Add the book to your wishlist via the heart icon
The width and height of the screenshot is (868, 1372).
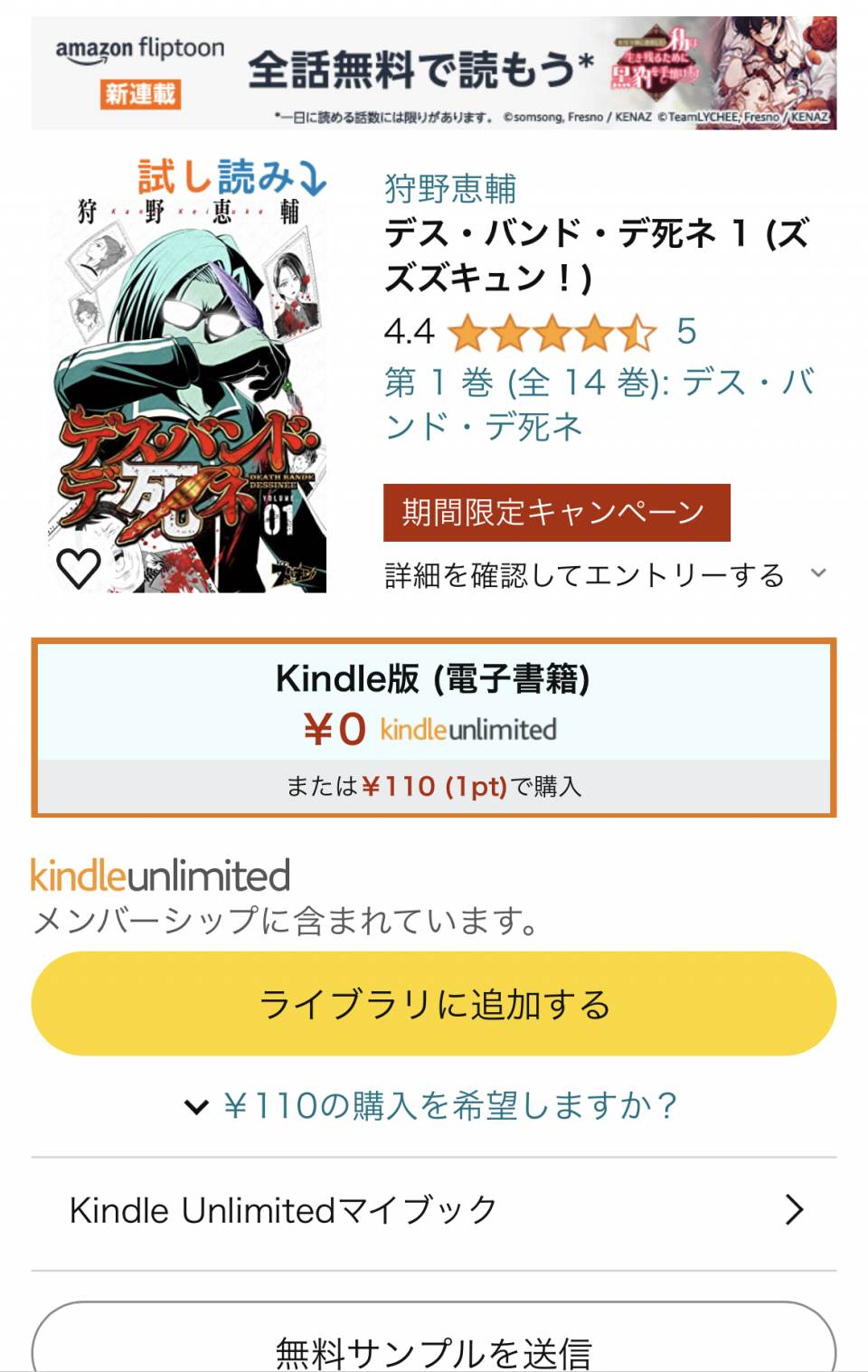pos(79,568)
